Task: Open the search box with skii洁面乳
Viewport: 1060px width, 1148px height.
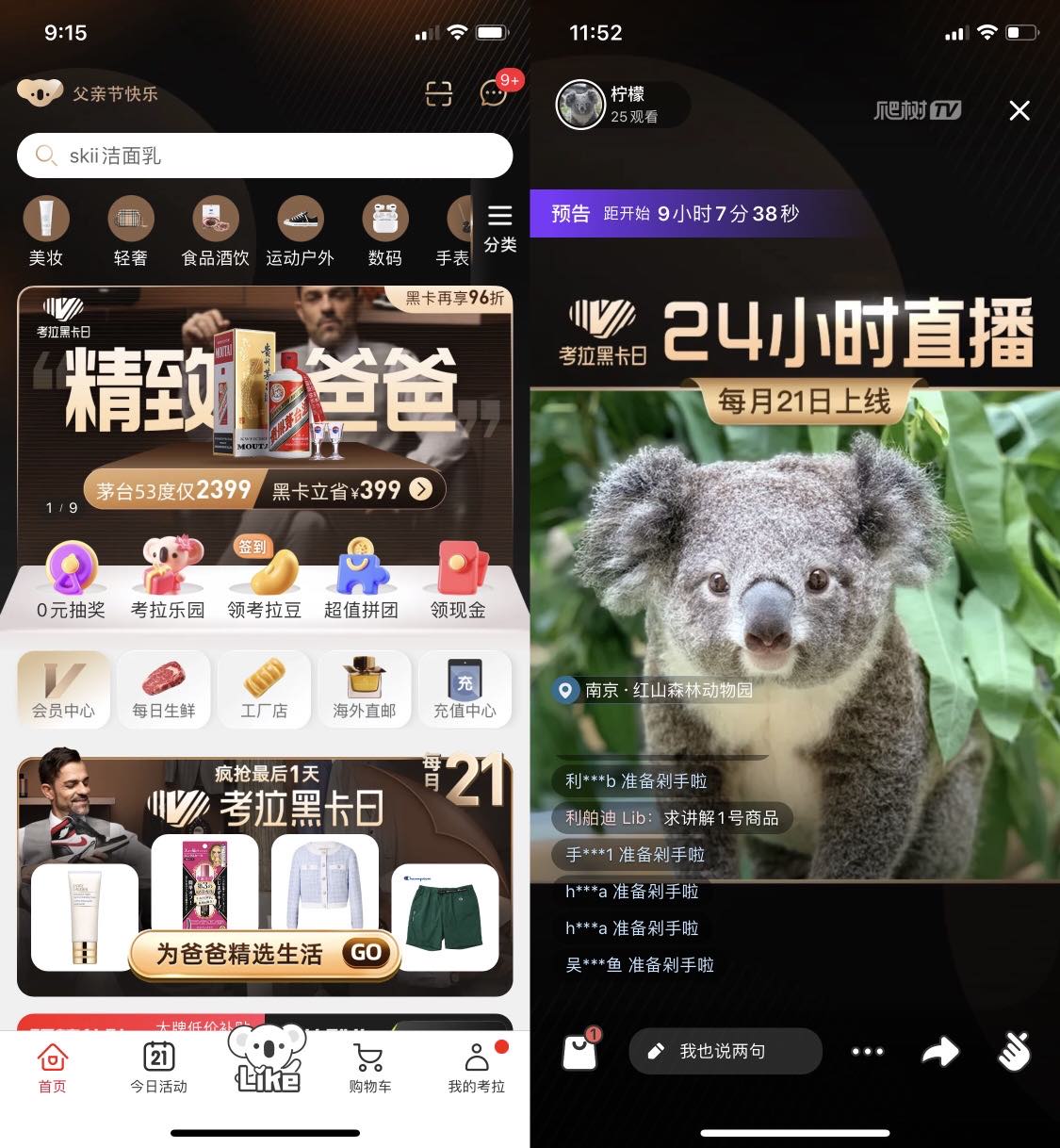Action: point(264,156)
